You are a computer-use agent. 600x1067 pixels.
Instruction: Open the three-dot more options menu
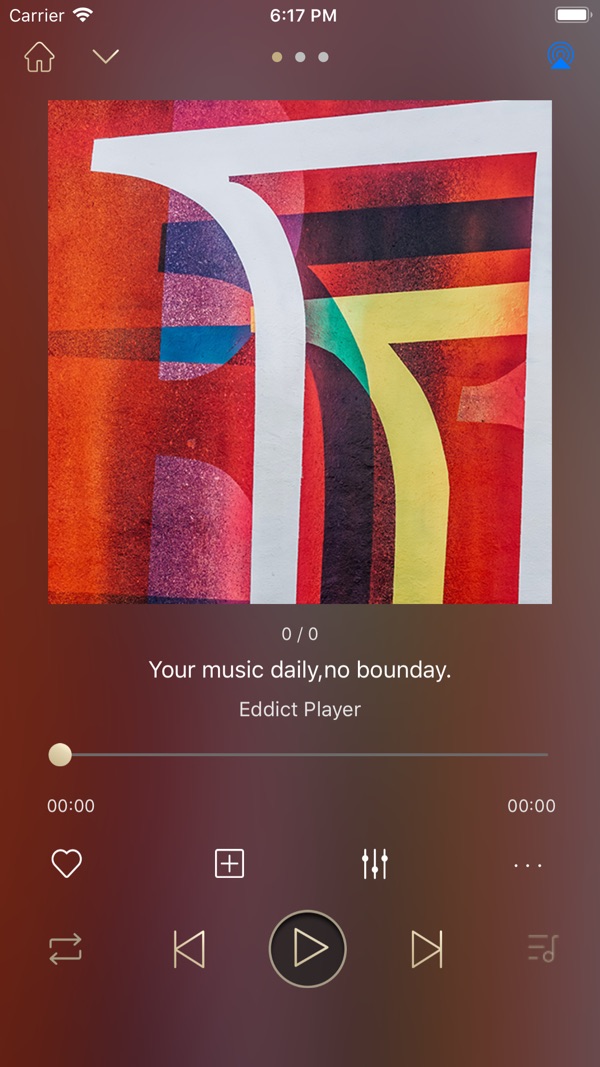(528, 865)
